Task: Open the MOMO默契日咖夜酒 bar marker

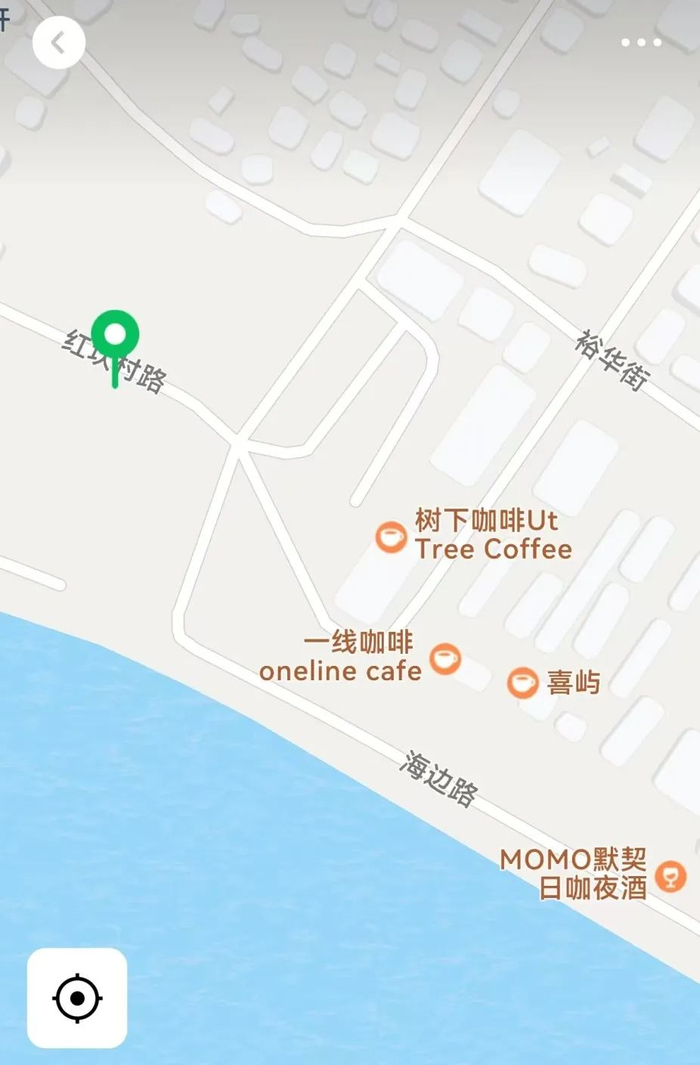Action: (671, 876)
